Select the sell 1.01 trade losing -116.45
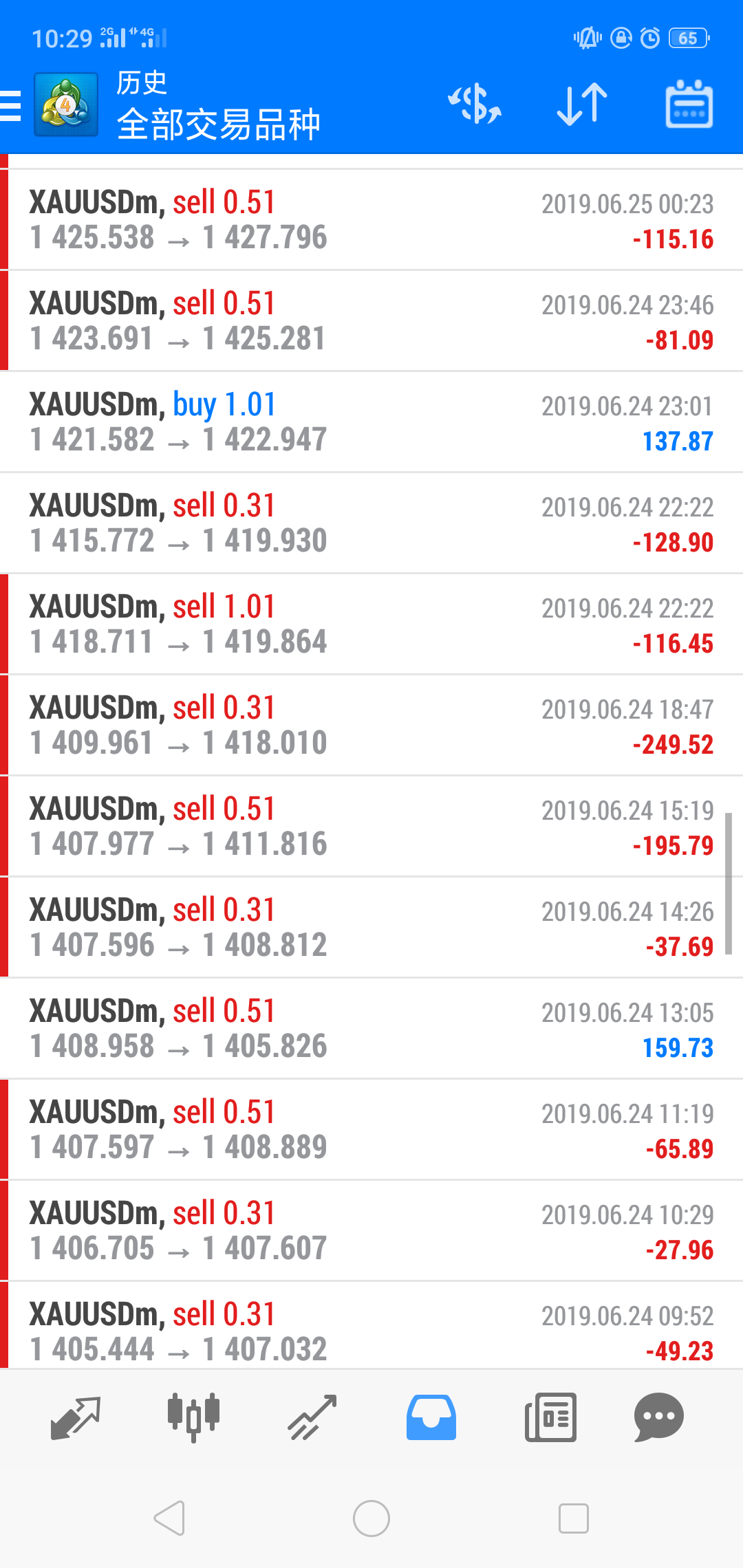This screenshot has width=743, height=1568. [x=371, y=624]
